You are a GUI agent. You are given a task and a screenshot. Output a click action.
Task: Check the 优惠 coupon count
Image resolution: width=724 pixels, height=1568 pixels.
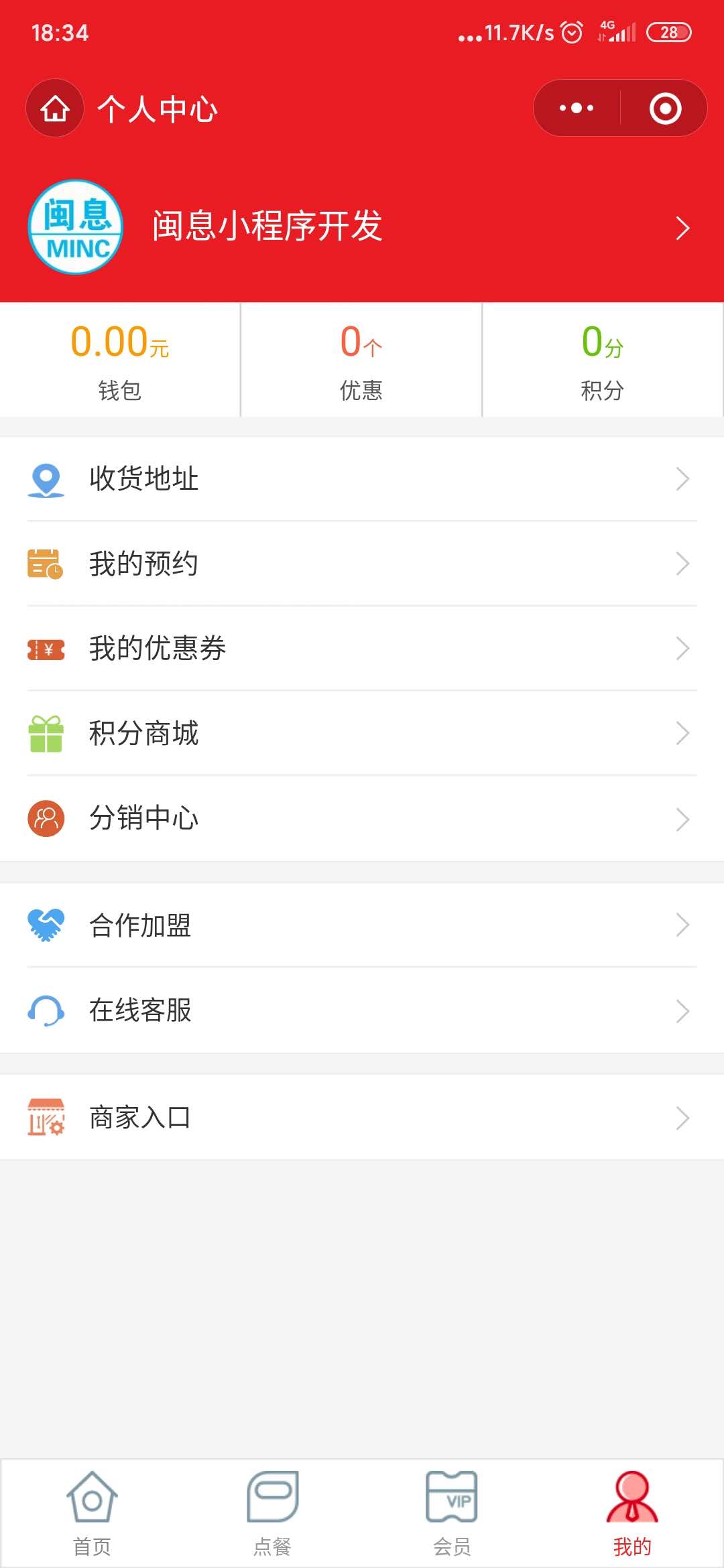[x=361, y=361]
